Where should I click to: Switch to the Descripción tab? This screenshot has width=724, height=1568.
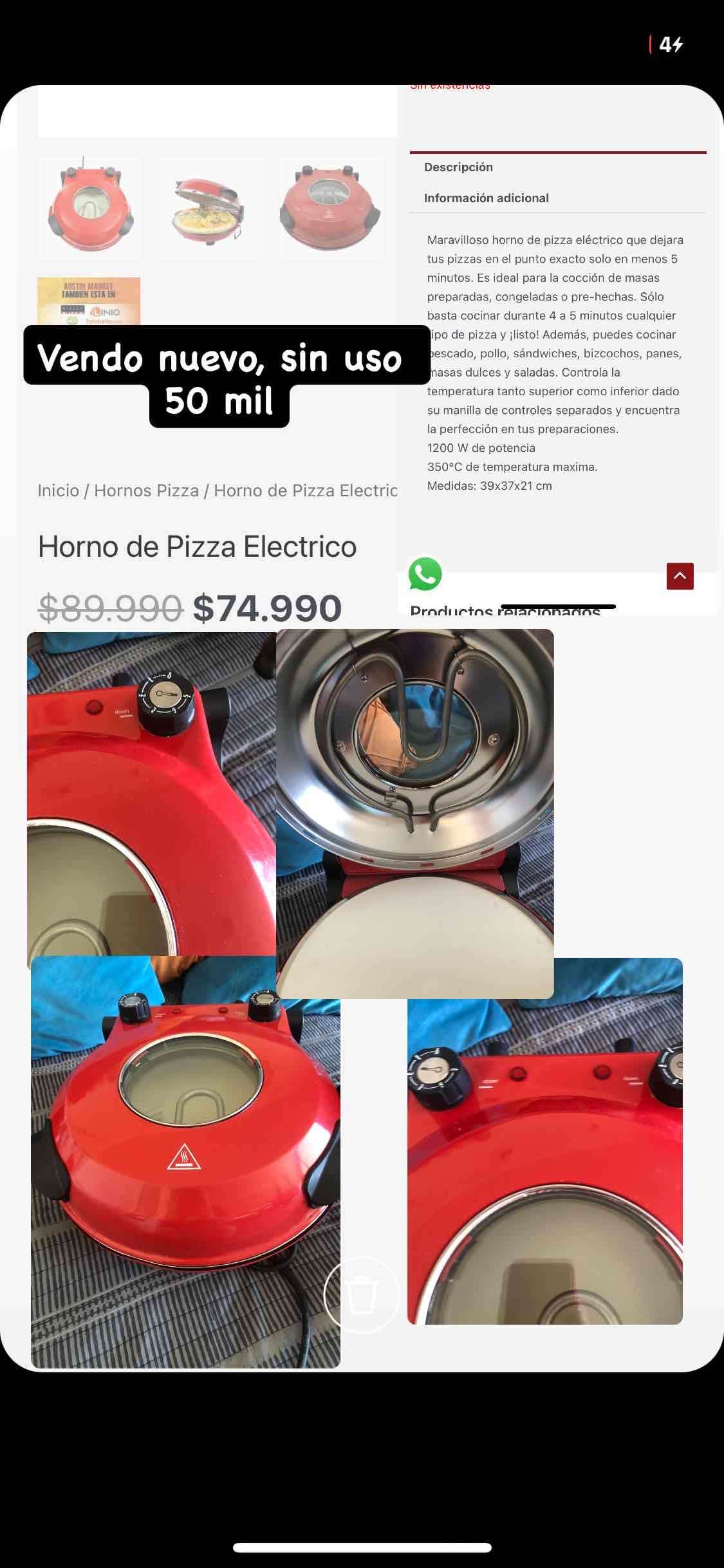pyautogui.click(x=458, y=166)
